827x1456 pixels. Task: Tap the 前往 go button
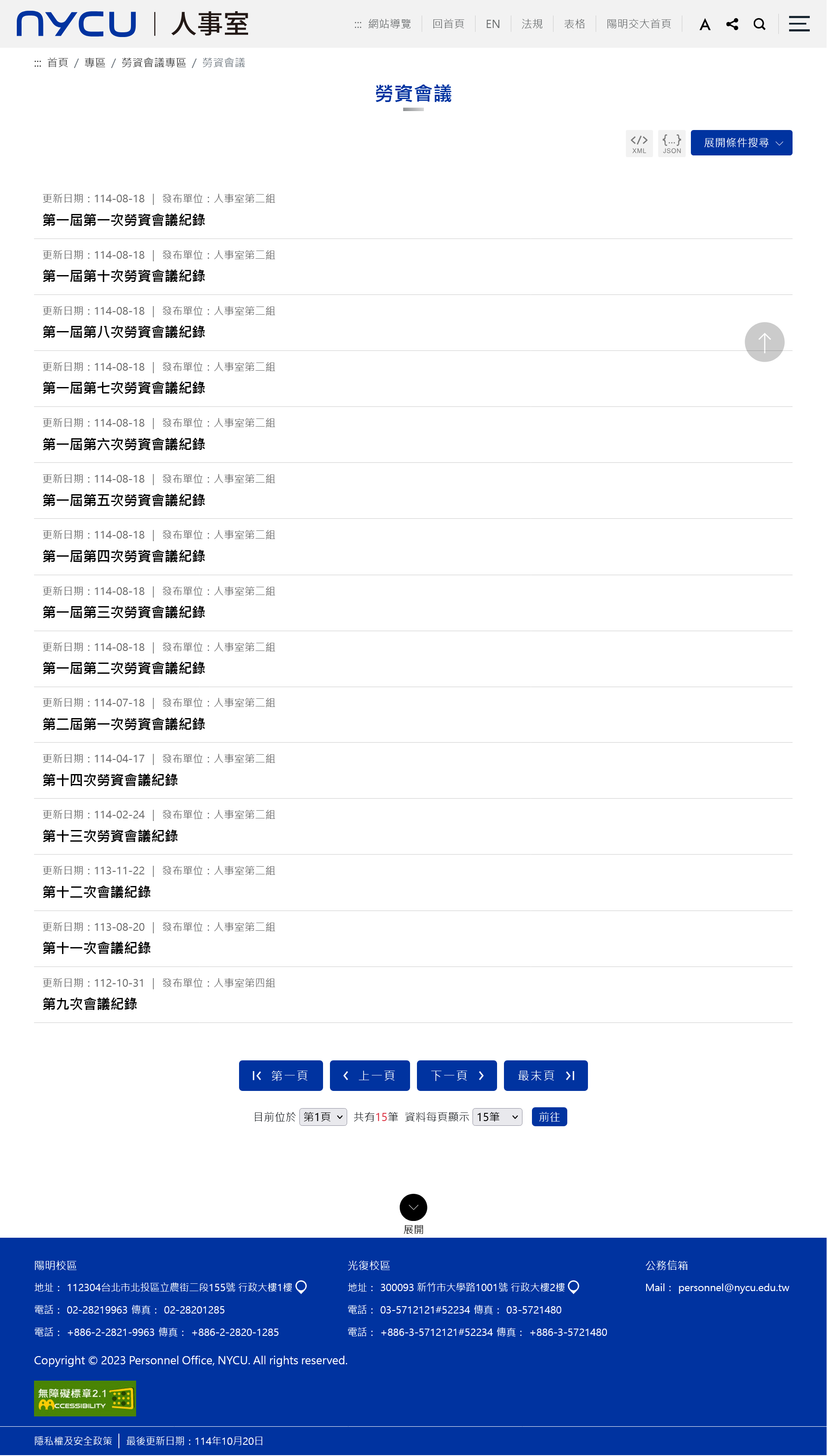pyautogui.click(x=549, y=1117)
